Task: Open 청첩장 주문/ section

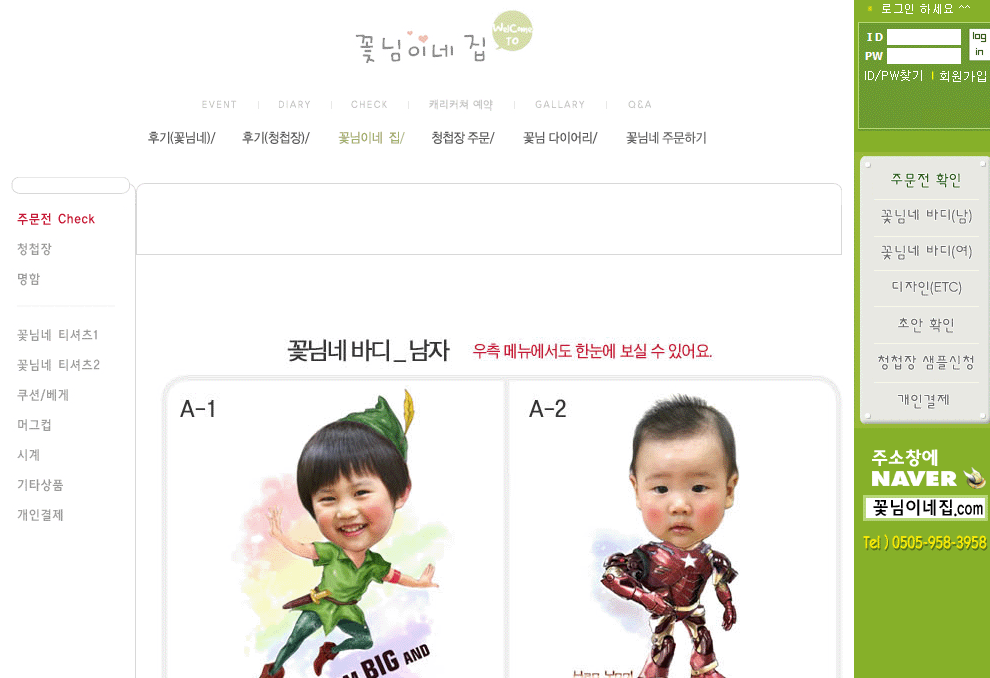Action: pos(463,138)
